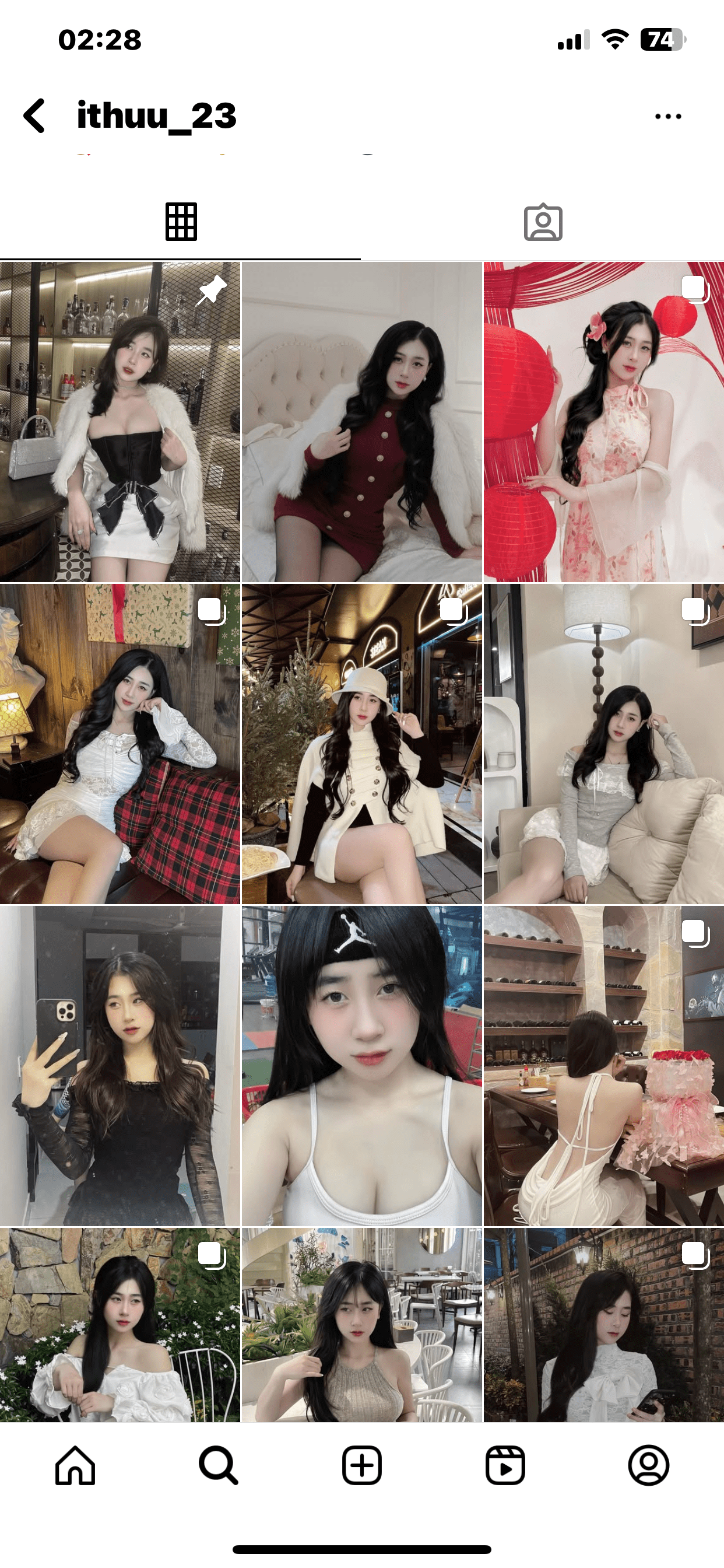724x1568 pixels.
Task: Go back from ithuu_23 profile
Action: tap(34, 116)
